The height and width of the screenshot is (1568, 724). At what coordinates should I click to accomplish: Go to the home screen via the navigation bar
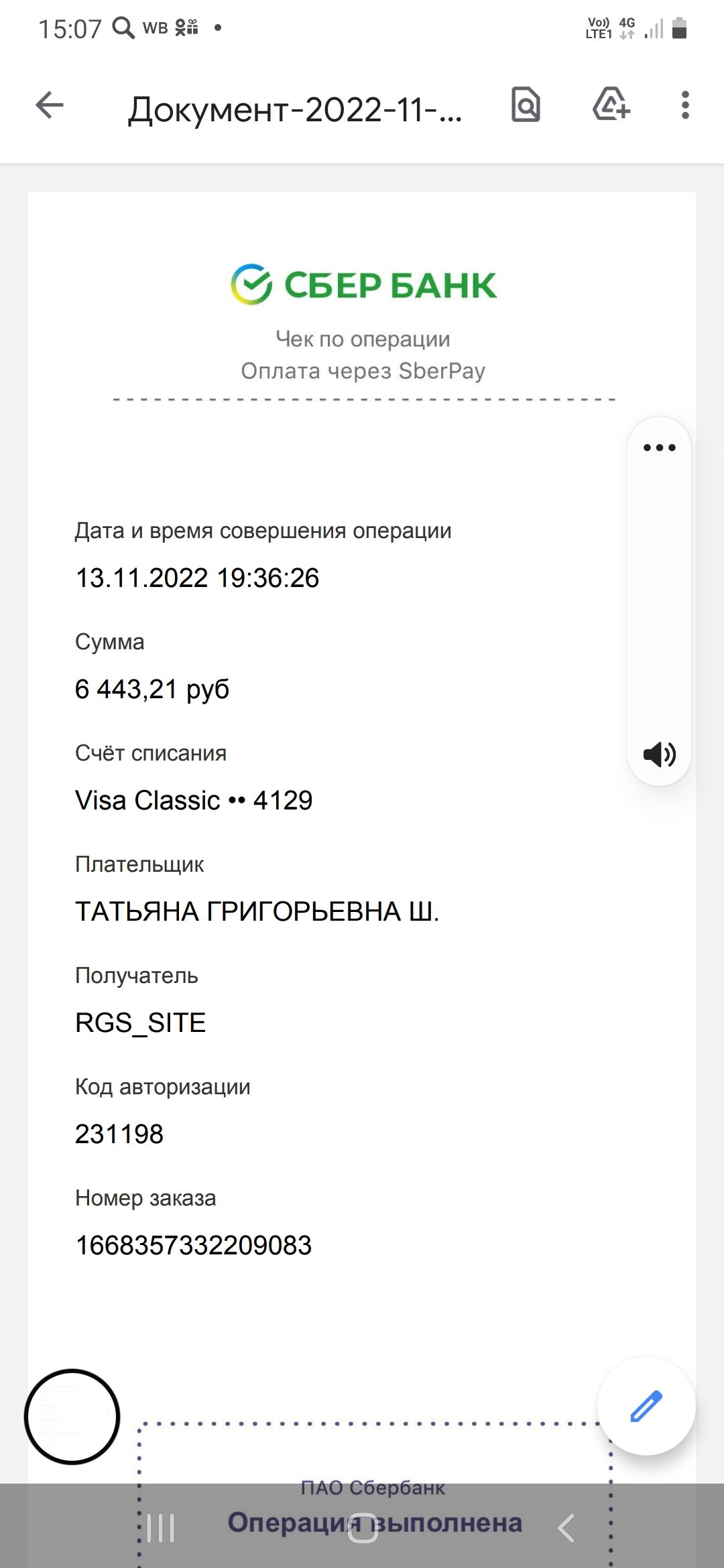point(363,1528)
